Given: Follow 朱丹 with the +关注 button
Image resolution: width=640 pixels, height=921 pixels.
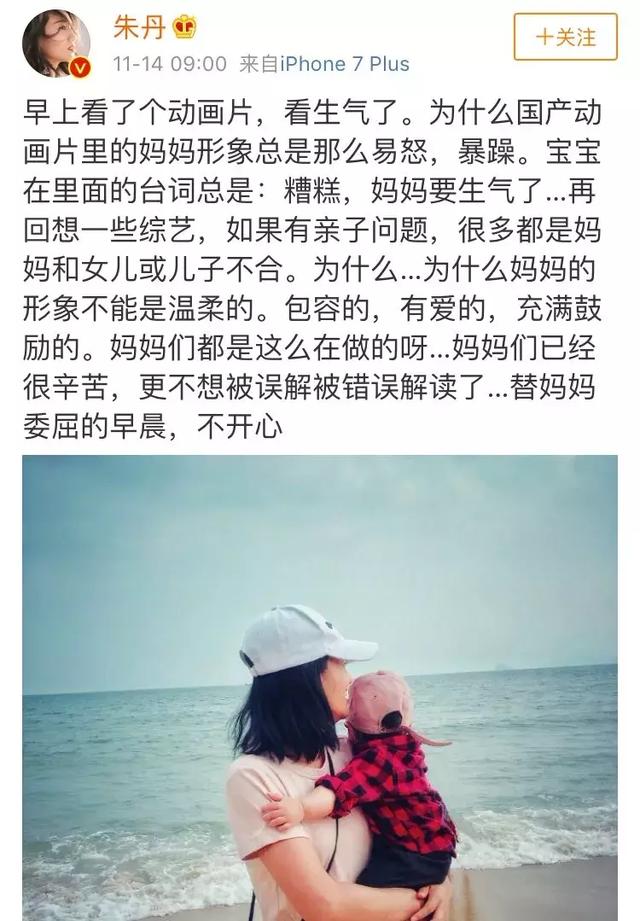Looking at the screenshot, I should click(567, 37).
